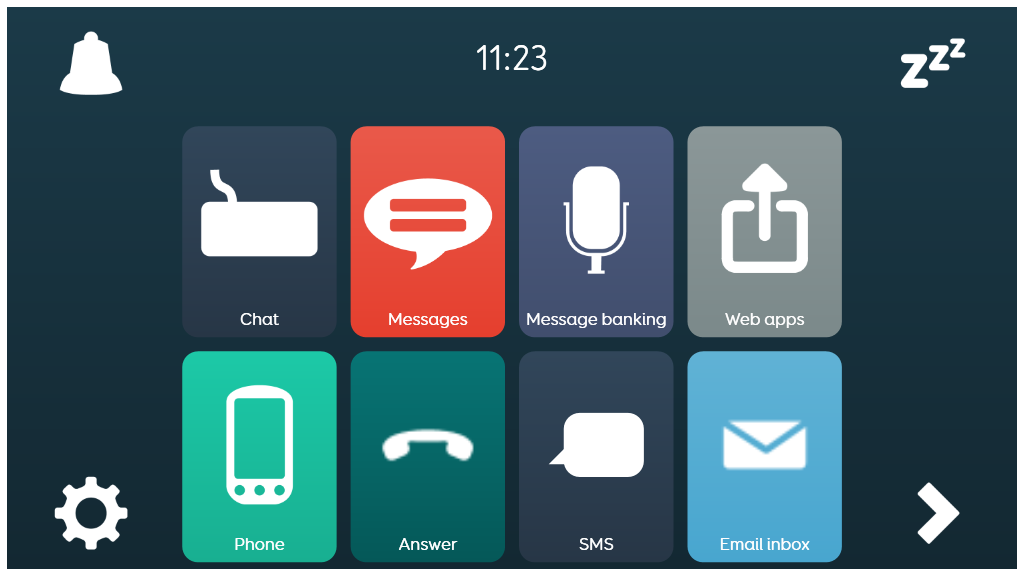This screenshot has width=1024, height=576.
Task: Go to next page with the arrow
Action: coord(937,513)
